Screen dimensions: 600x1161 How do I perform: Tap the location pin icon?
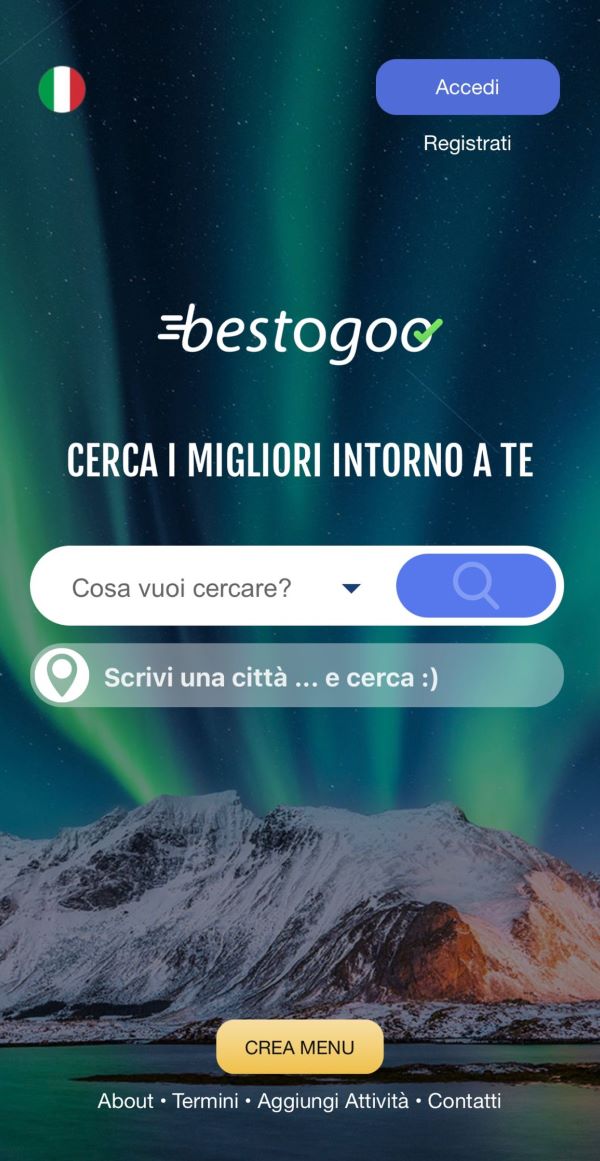point(62,675)
